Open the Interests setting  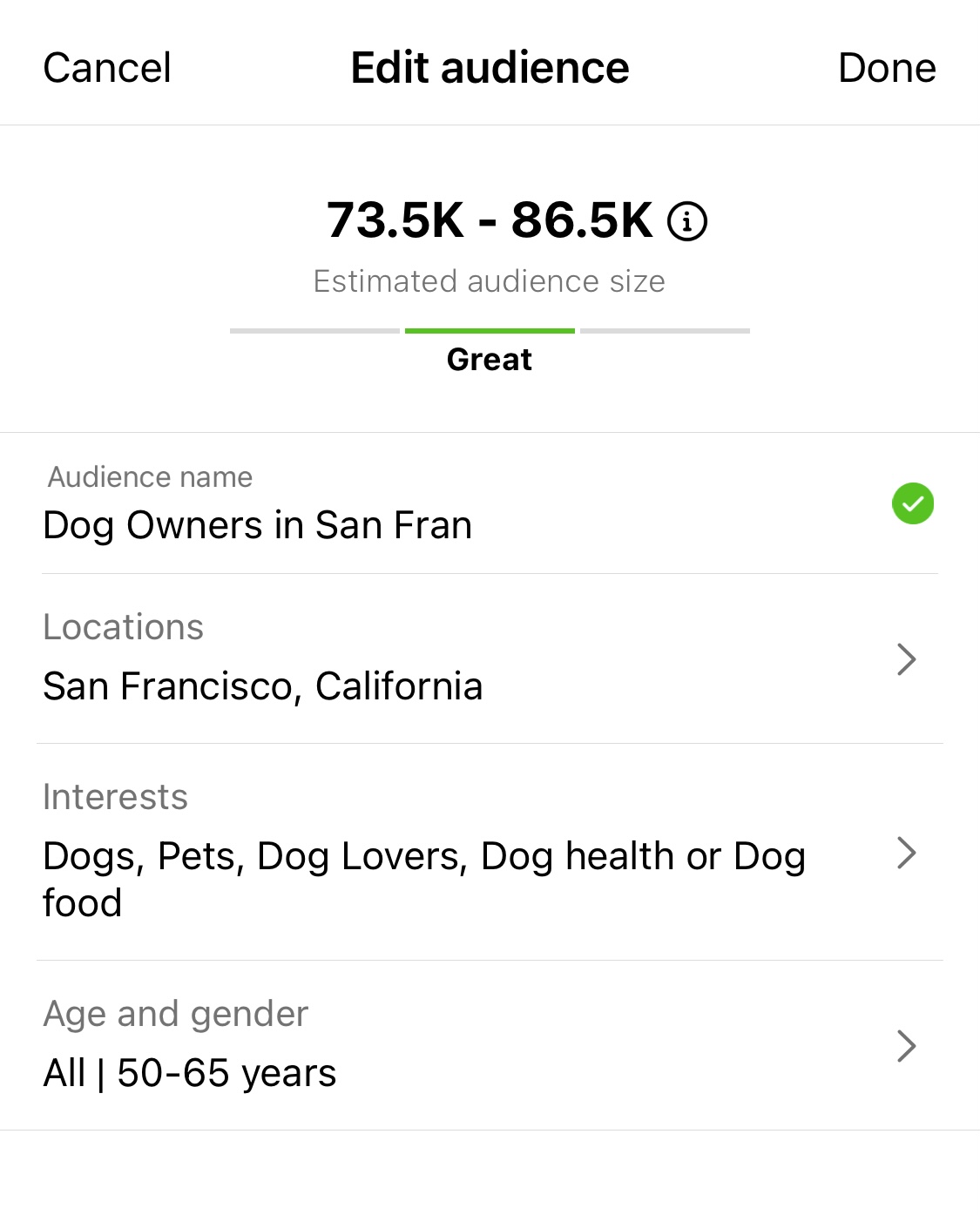coord(488,852)
